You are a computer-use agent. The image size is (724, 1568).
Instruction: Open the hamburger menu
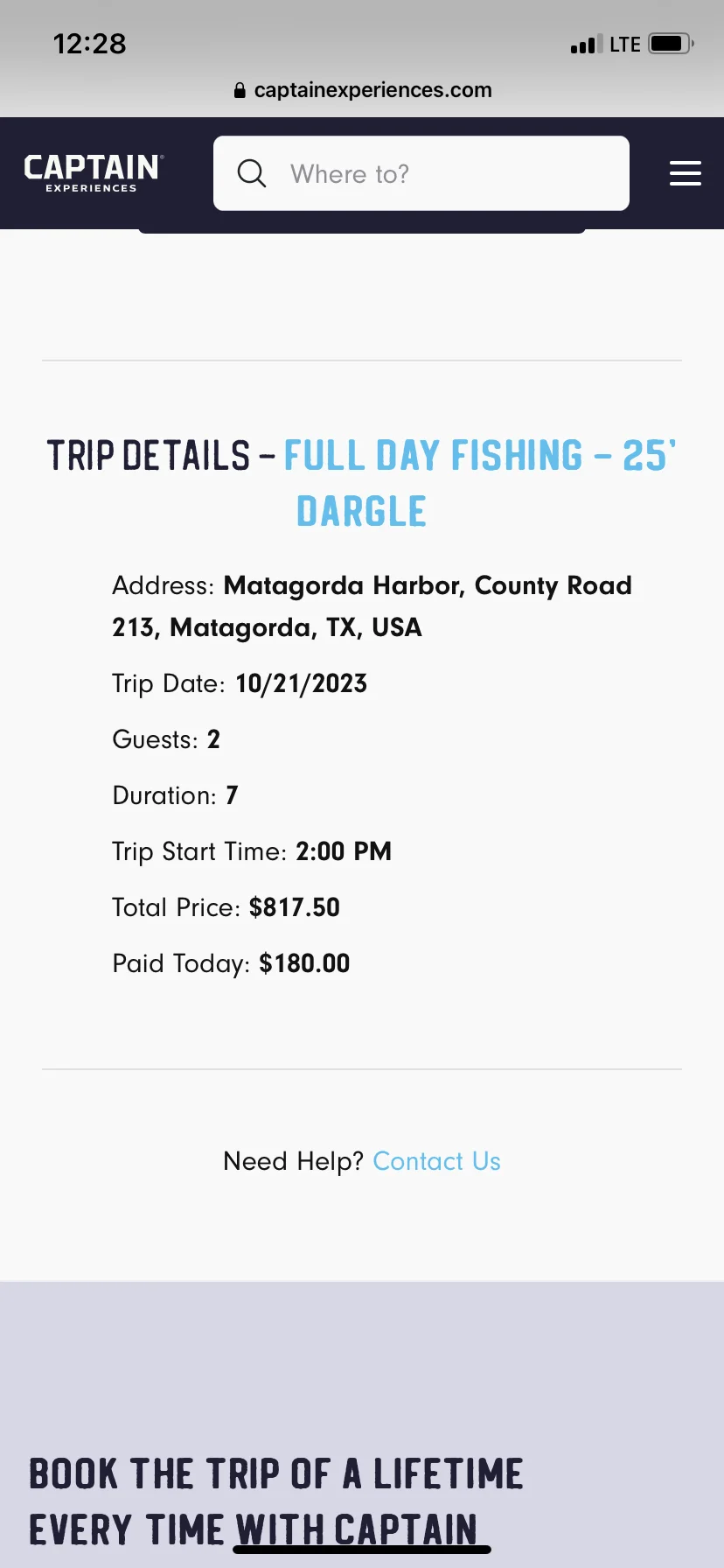coord(686,173)
